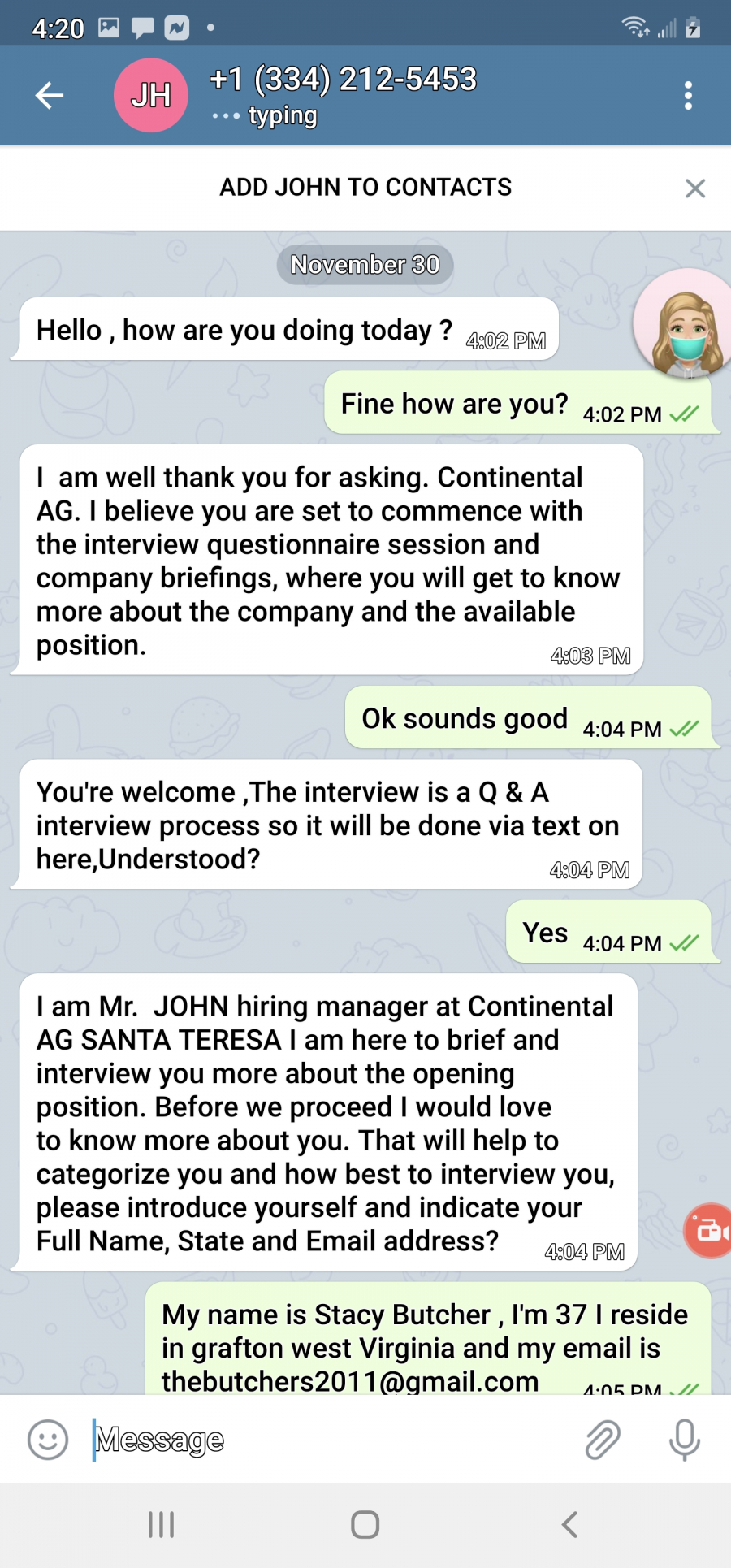The image size is (731, 1568).
Task: Go to the home screen
Action: pyautogui.click(x=365, y=1525)
